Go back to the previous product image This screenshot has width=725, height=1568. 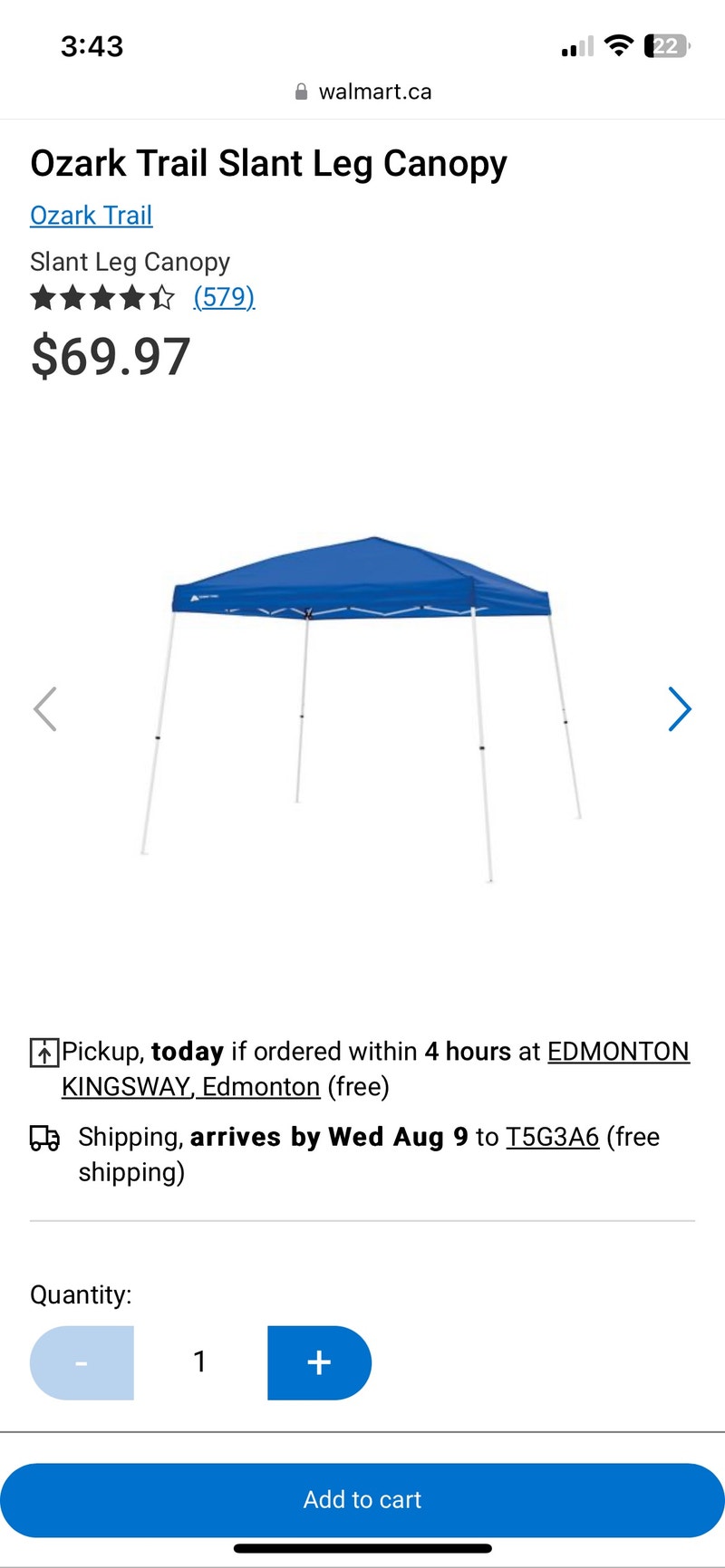coord(46,708)
